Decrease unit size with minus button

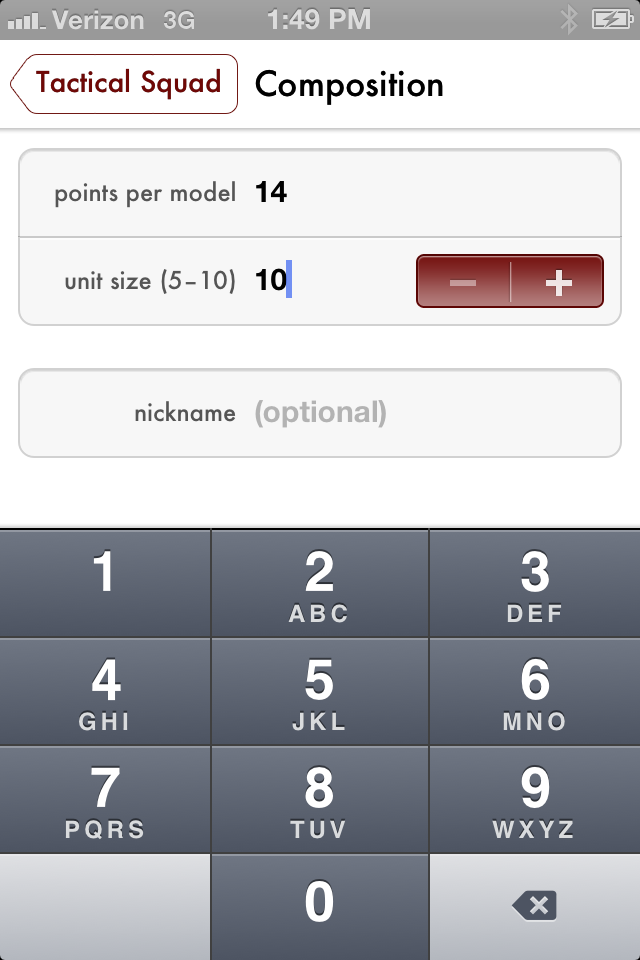coord(463,282)
